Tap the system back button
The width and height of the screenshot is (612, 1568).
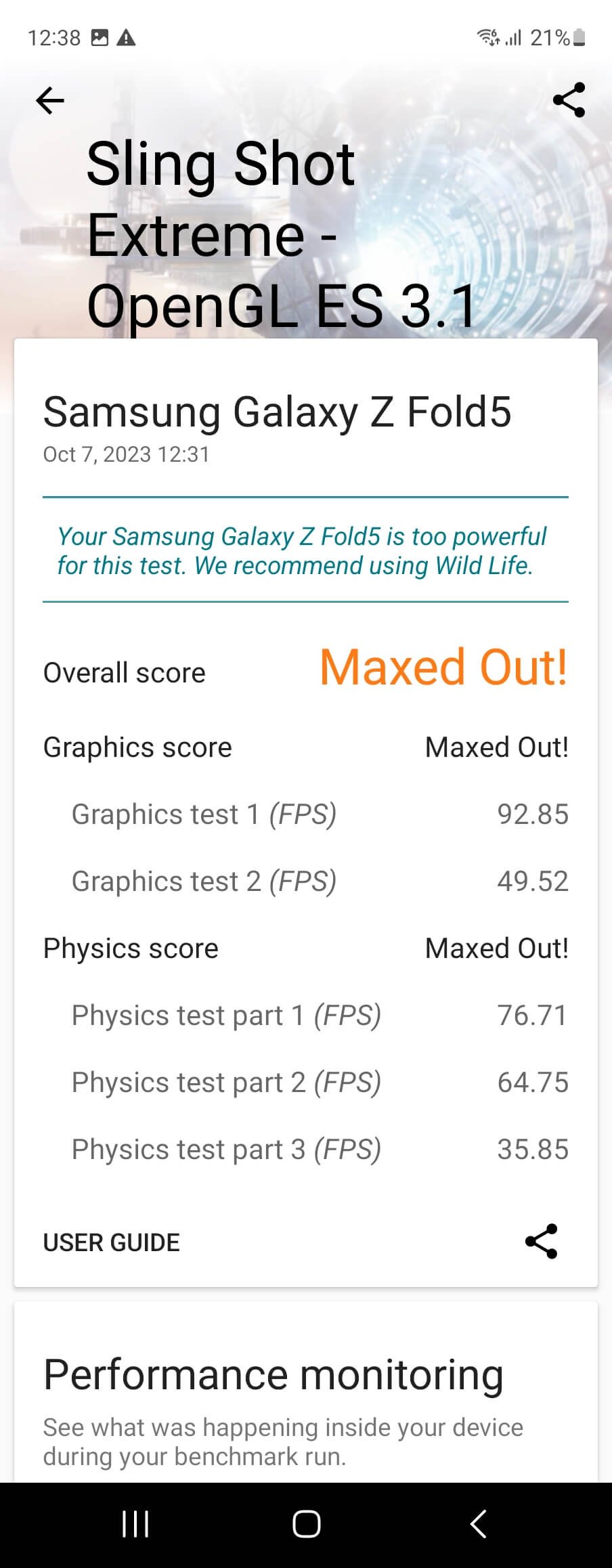click(478, 1524)
